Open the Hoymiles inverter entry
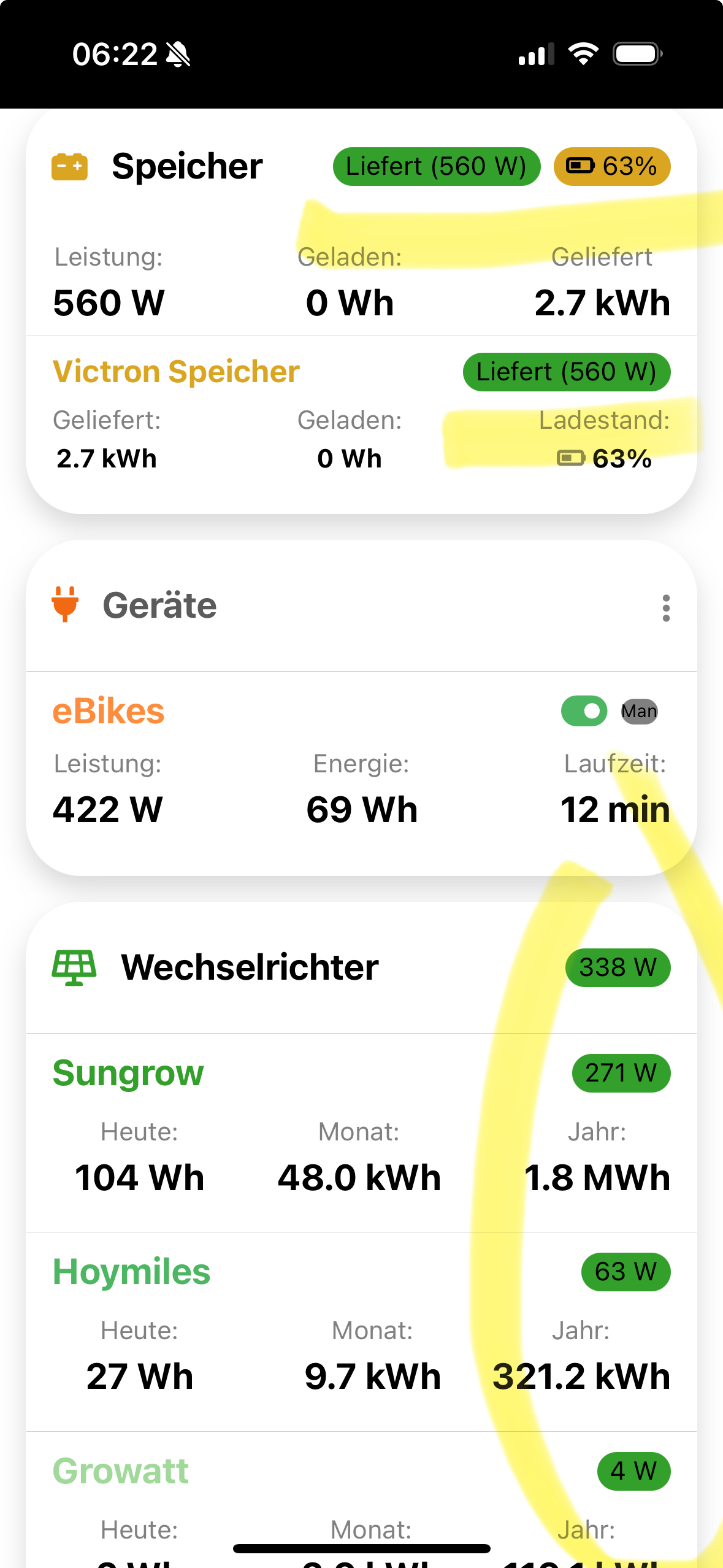Screen dimensions: 723x1568 (x=131, y=1272)
